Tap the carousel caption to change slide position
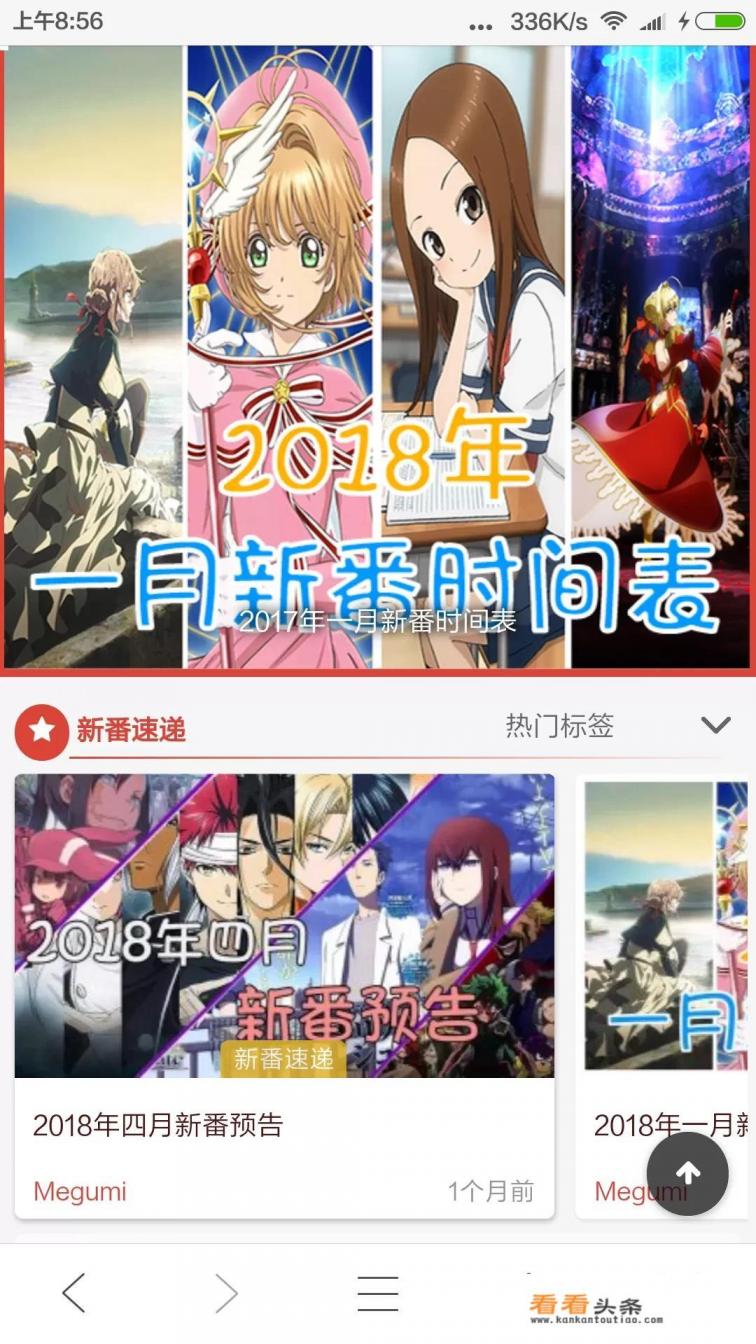This screenshot has height=1344, width=756. (x=378, y=621)
